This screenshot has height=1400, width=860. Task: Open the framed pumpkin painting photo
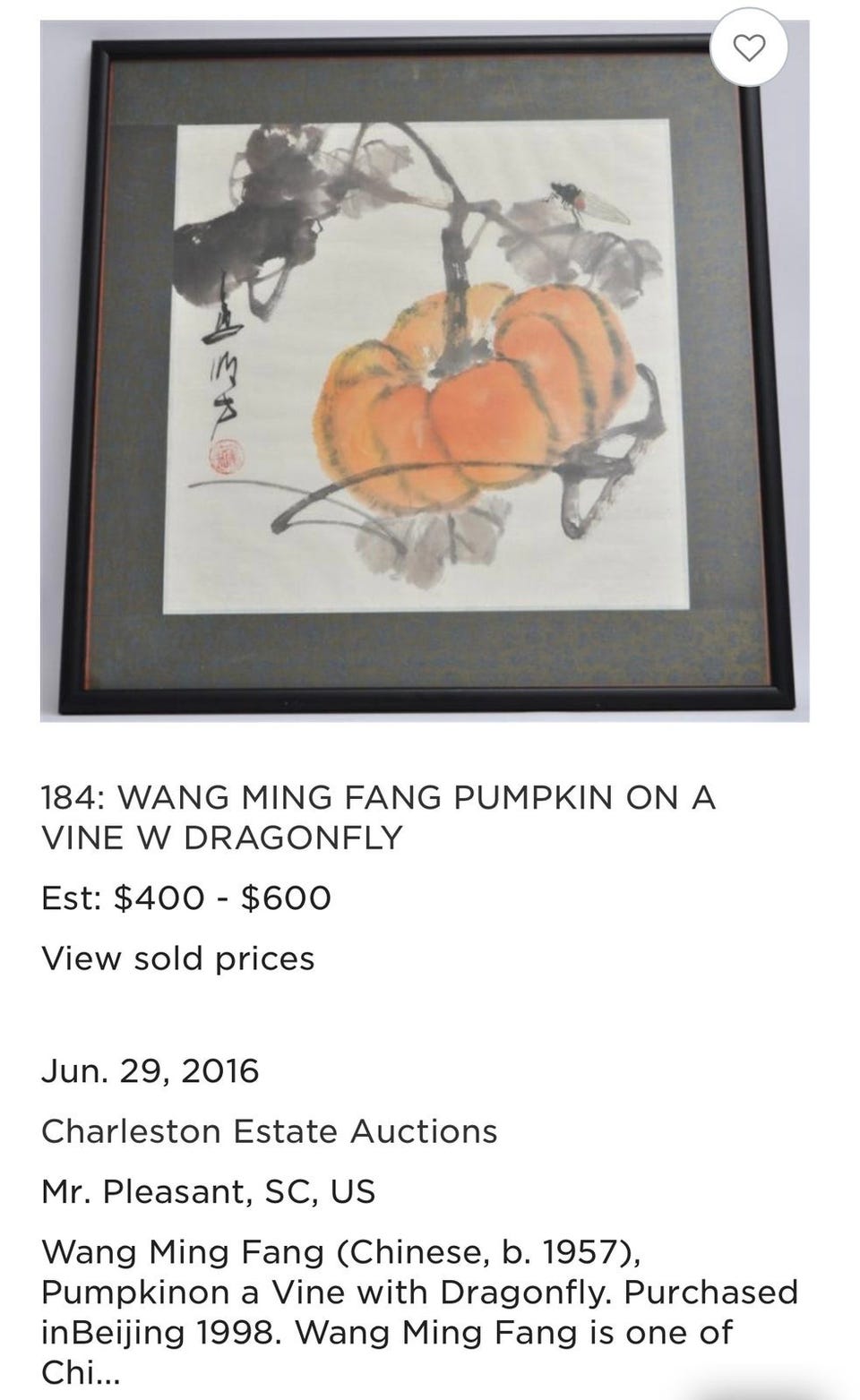[x=425, y=371]
